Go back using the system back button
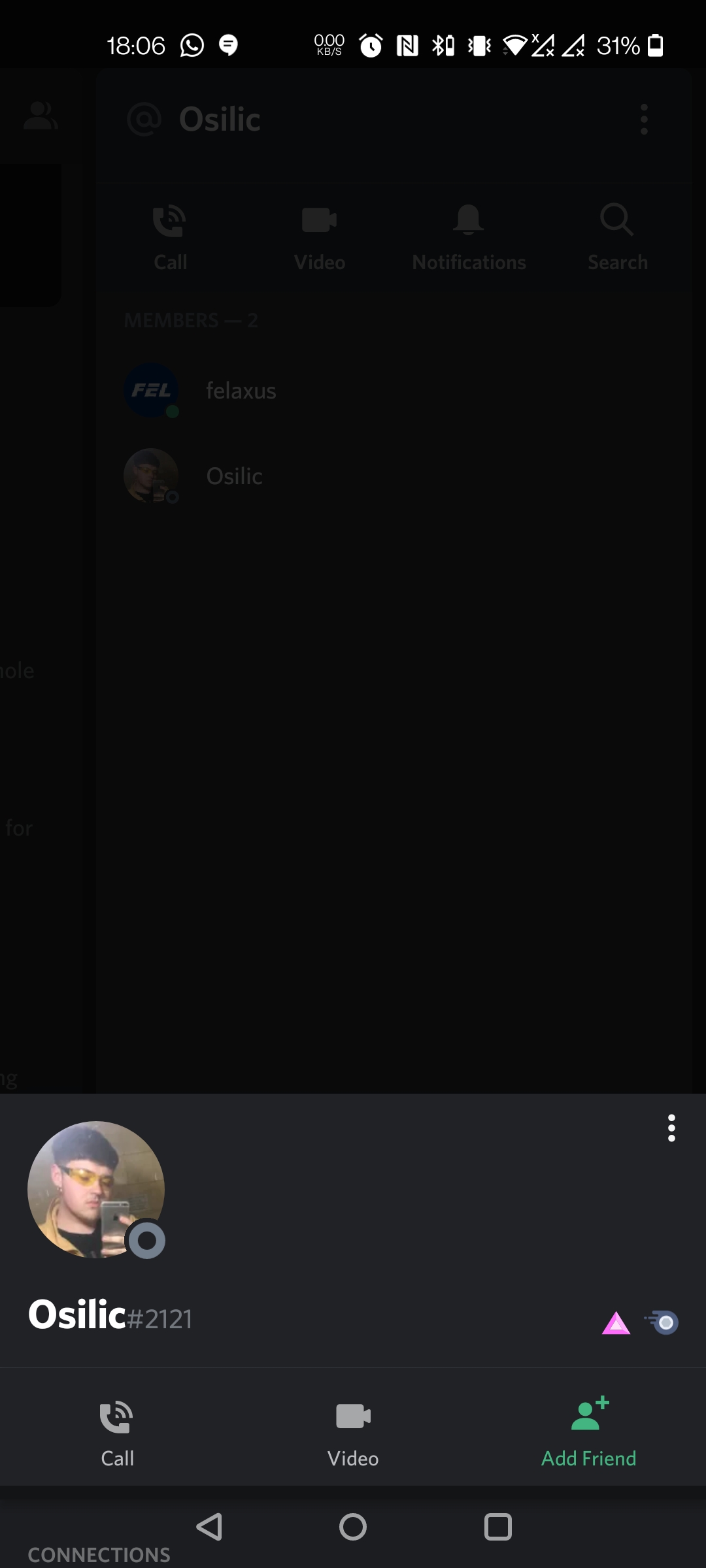The image size is (706, 1568). pos(209,1527)
